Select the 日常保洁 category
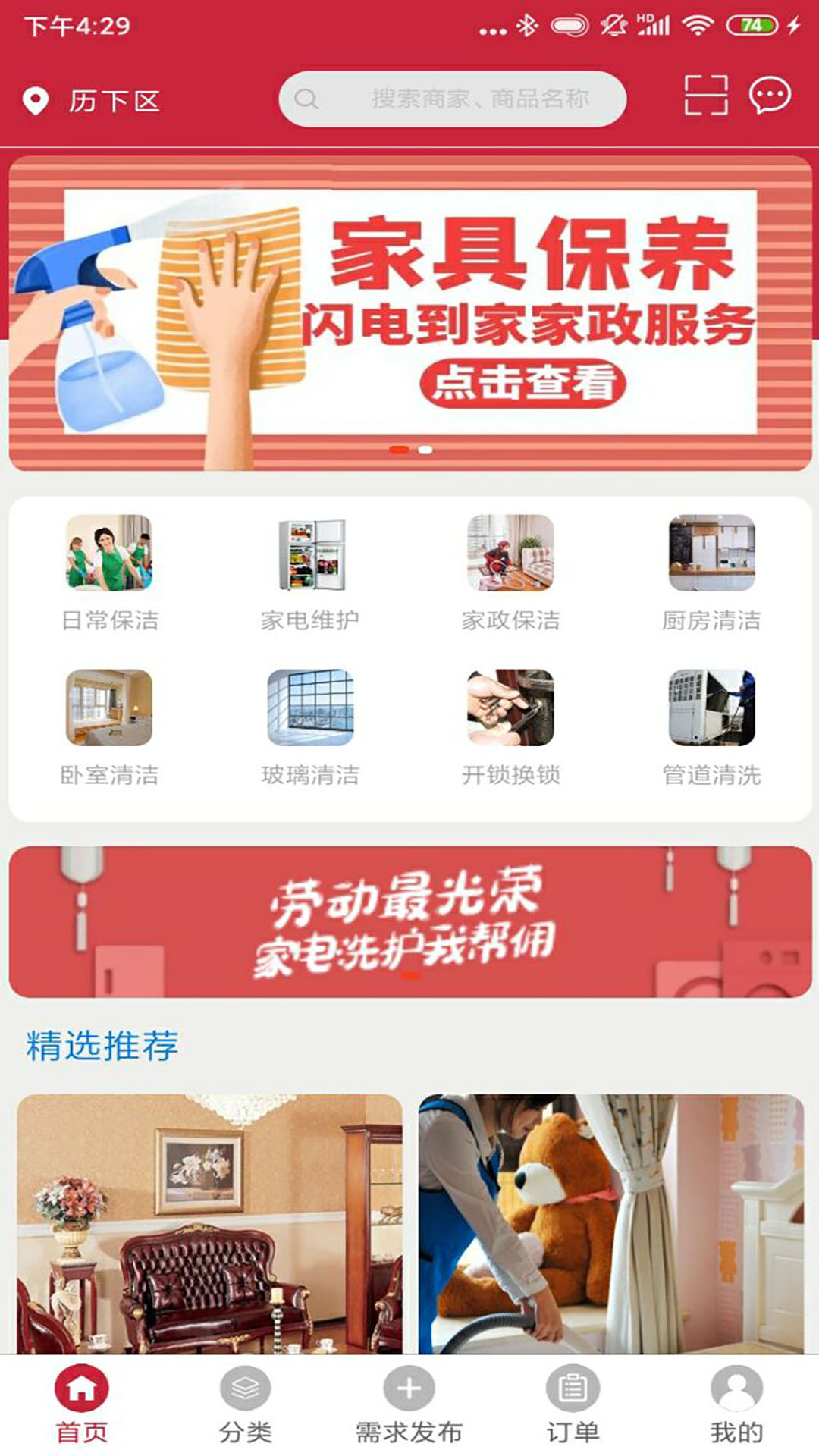Image resolution: width=819 pixels, height=1456 pixels. 110,574
